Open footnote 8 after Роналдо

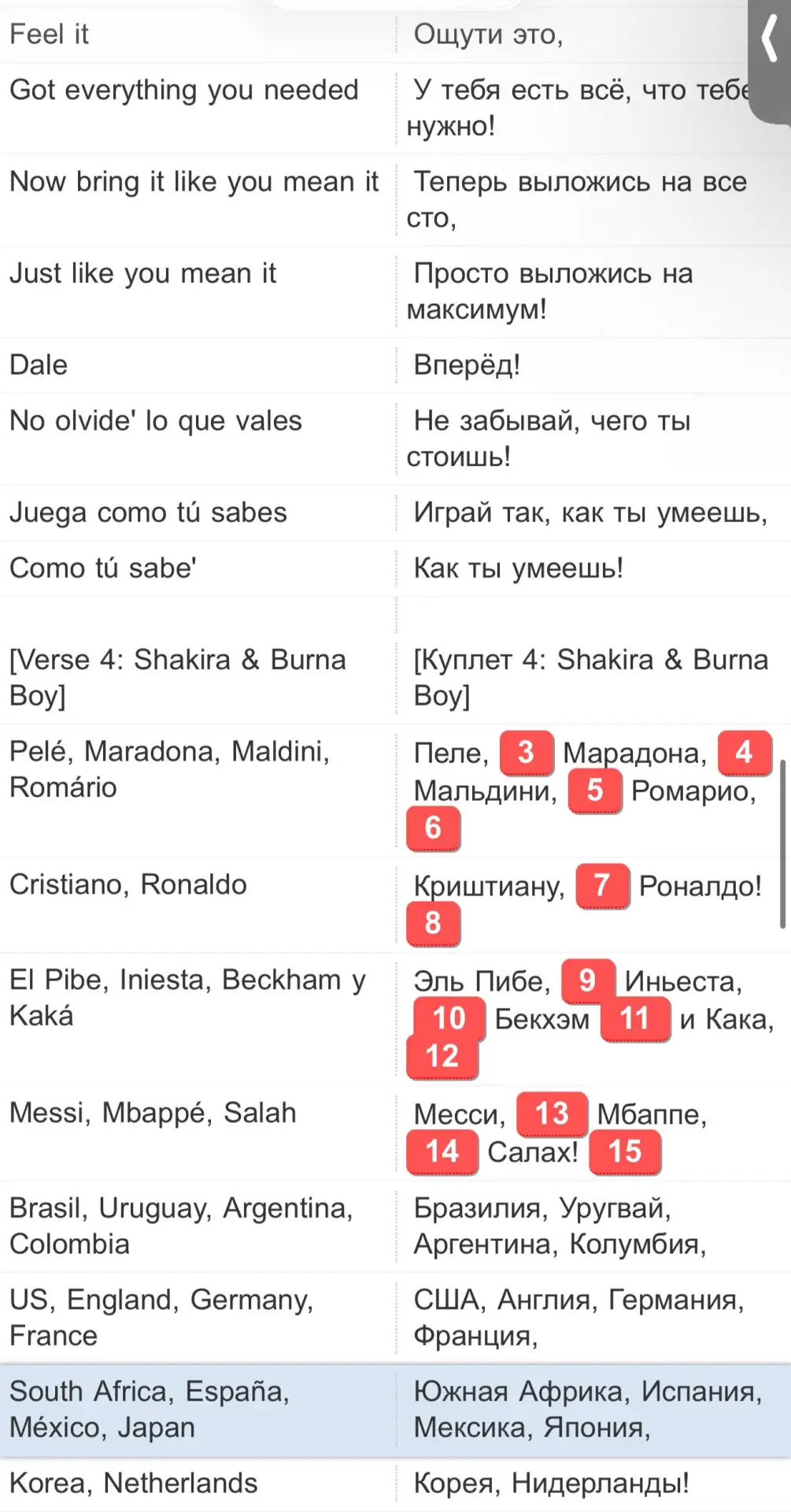coord(433,923)
